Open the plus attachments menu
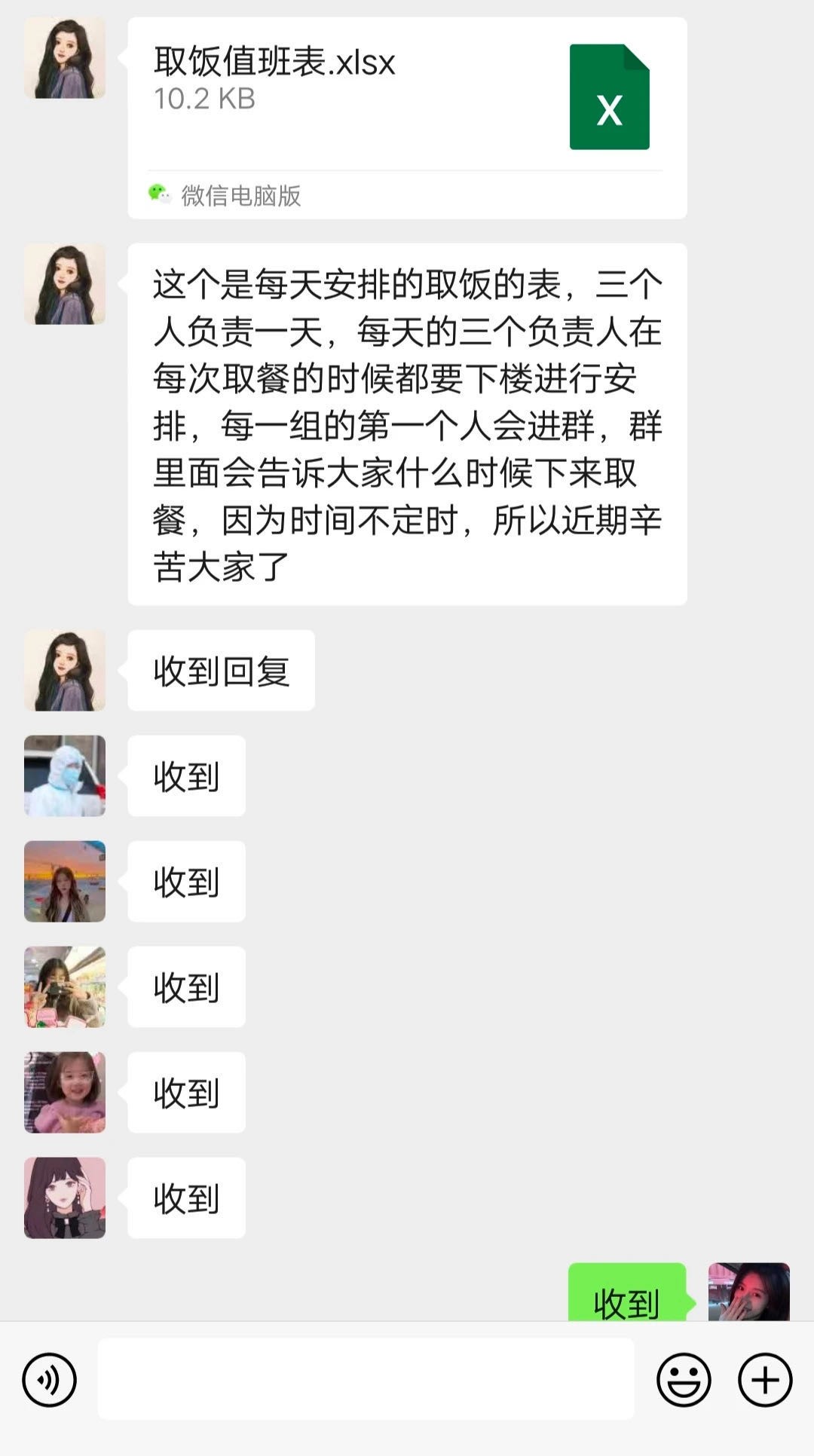 (764, 1380)
